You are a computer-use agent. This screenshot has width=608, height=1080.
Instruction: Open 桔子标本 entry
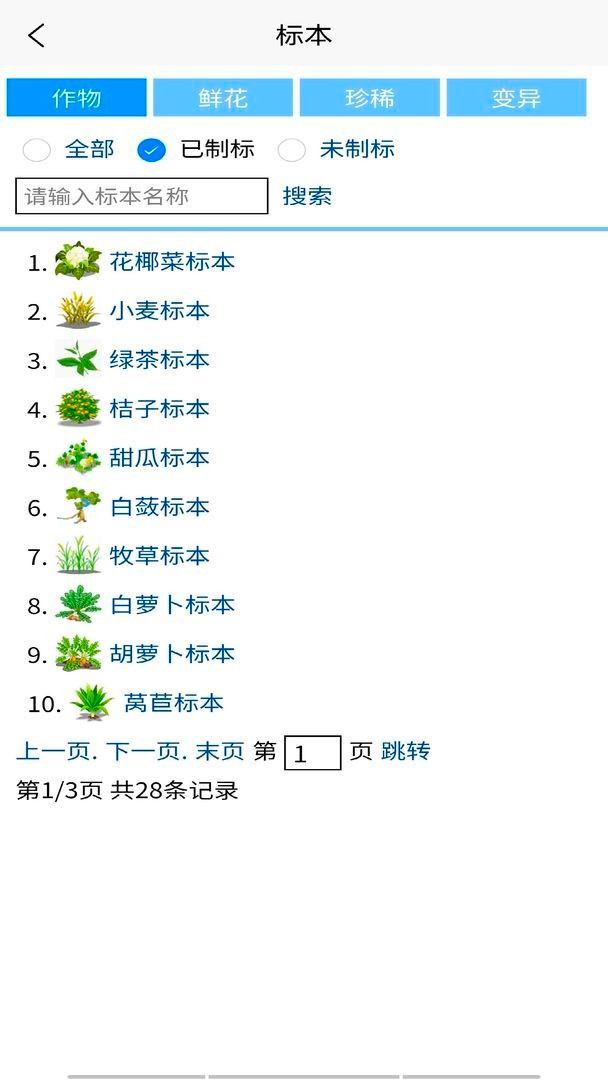[x=160, y=409]
